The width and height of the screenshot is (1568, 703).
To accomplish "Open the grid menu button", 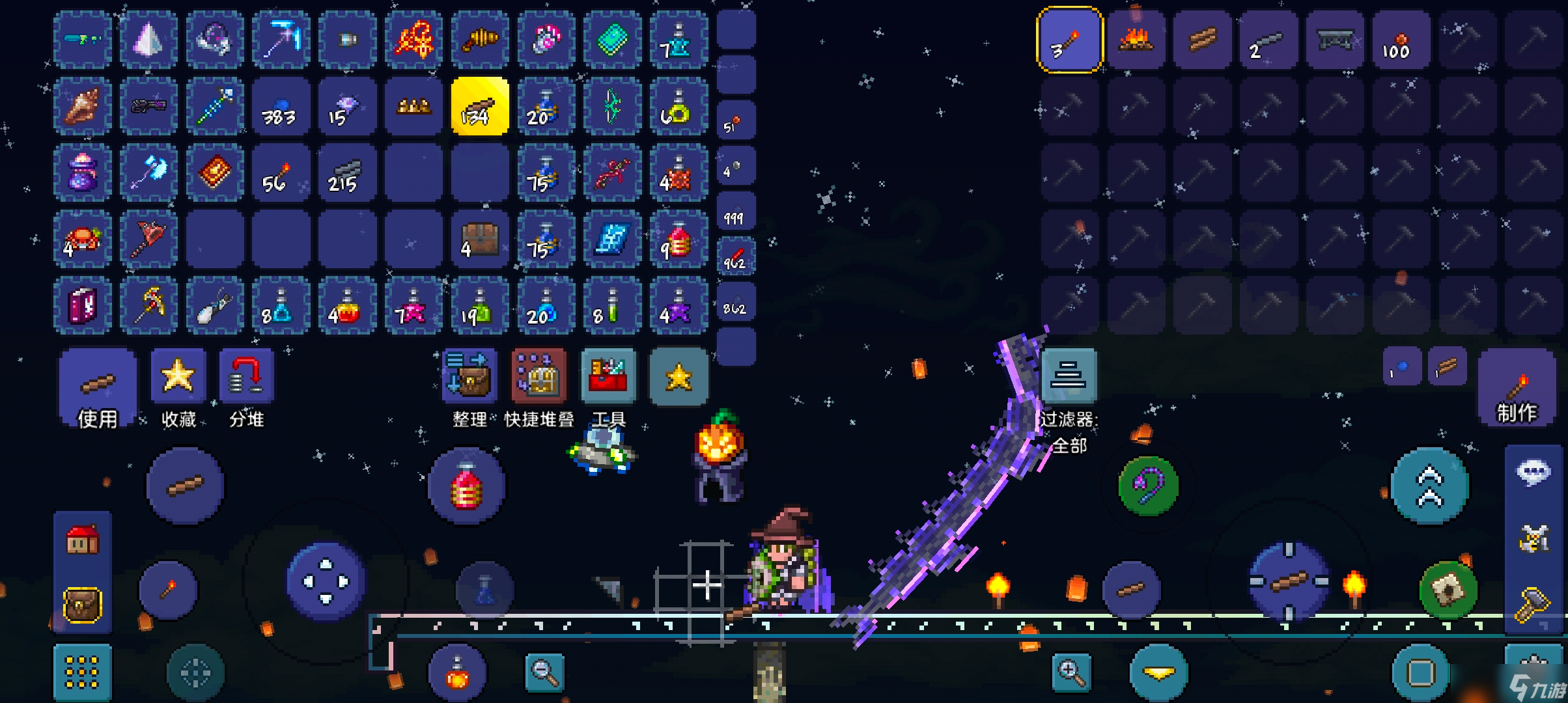I will (83, 672).
